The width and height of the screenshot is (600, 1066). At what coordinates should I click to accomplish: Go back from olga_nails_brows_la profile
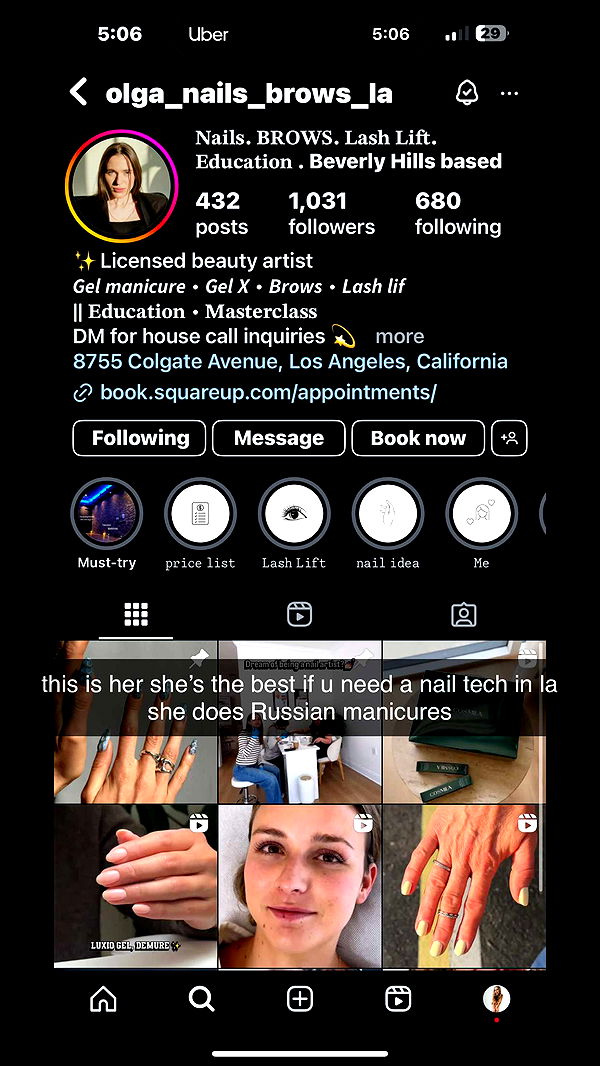click(79, 93)
